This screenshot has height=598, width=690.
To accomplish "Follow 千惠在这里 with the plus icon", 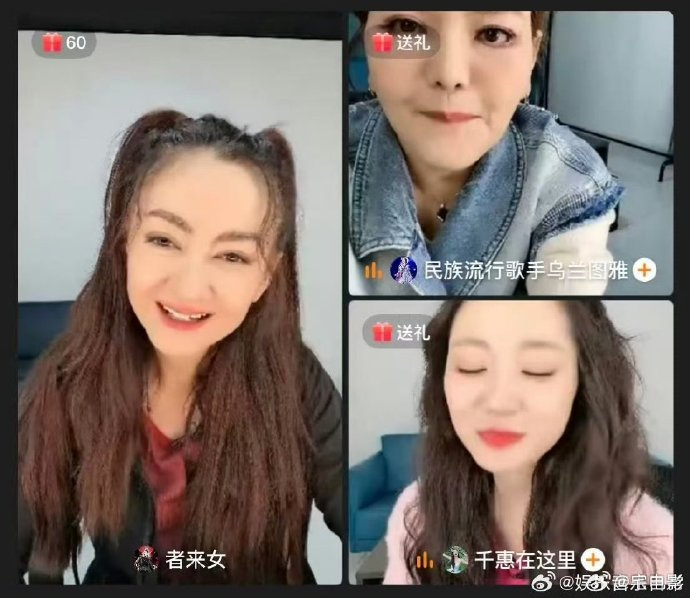I will pos(592,558).
